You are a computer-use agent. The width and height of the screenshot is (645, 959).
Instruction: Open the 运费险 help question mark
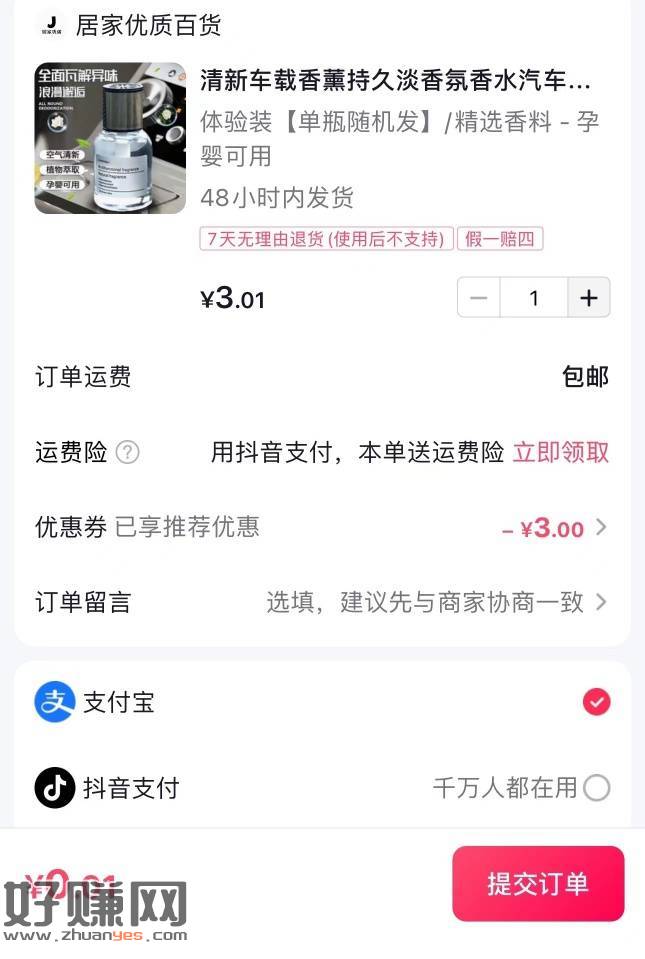(x=127, y=453)
